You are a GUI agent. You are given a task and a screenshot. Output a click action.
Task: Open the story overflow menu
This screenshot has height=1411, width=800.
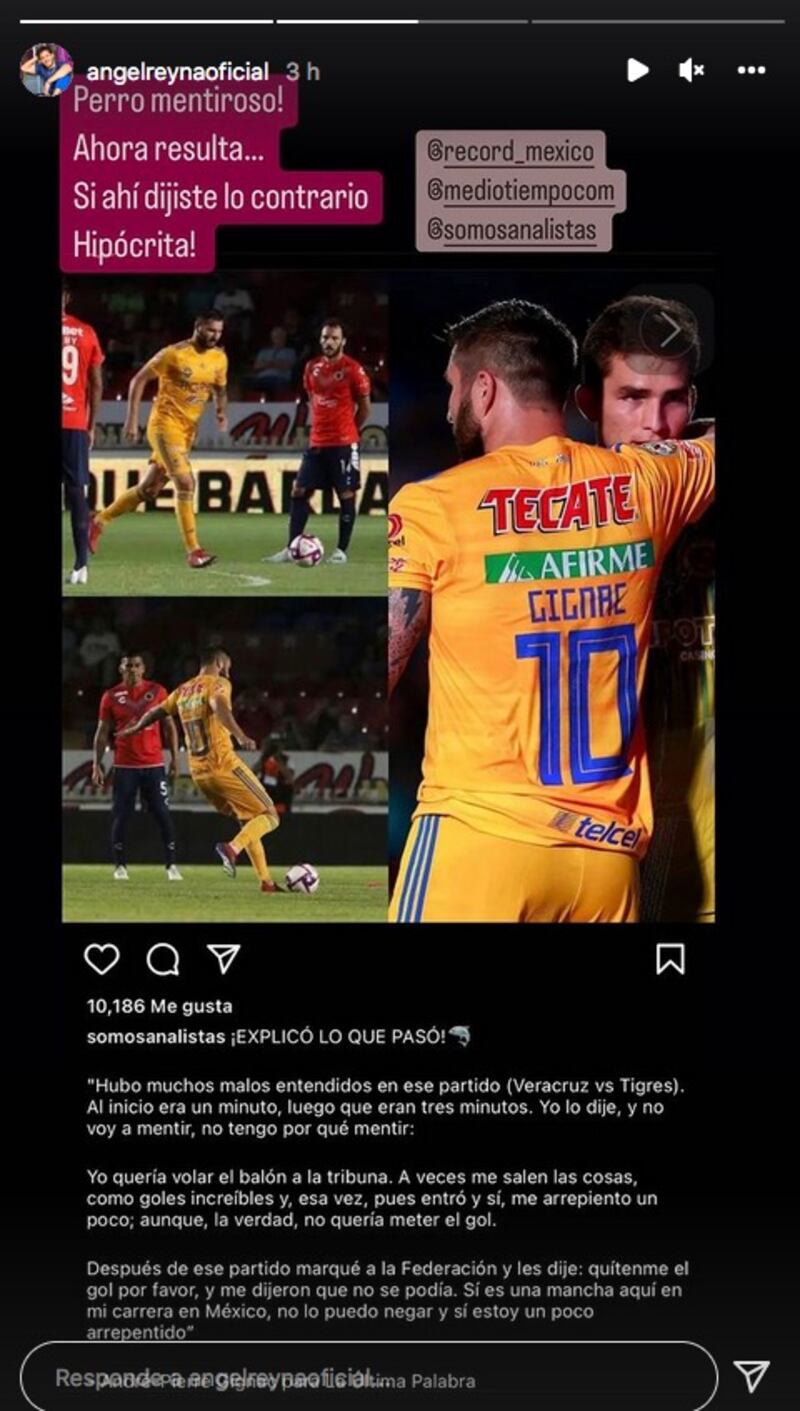click(x=751, y=70)
